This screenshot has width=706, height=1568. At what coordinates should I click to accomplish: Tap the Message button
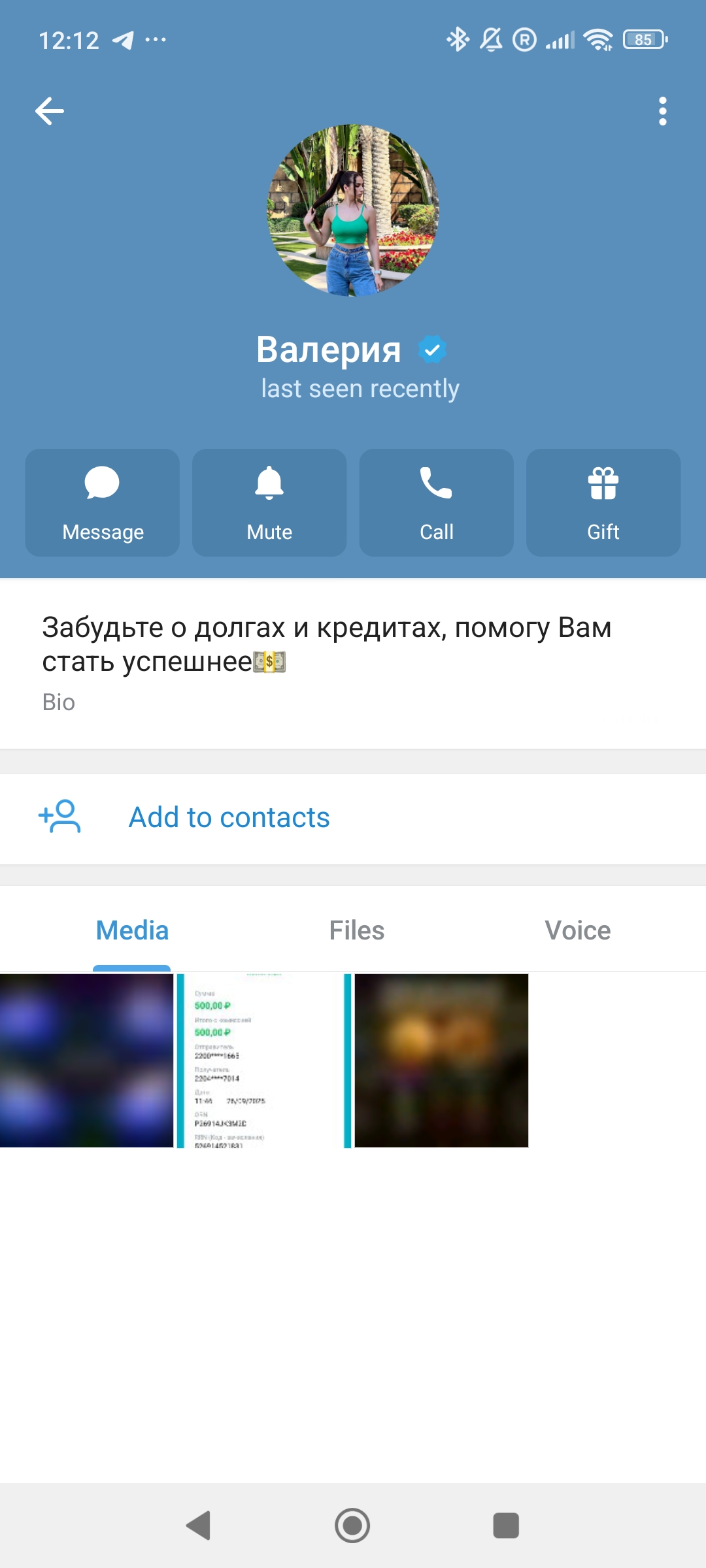pyautogui.click(x=103, y=502)
